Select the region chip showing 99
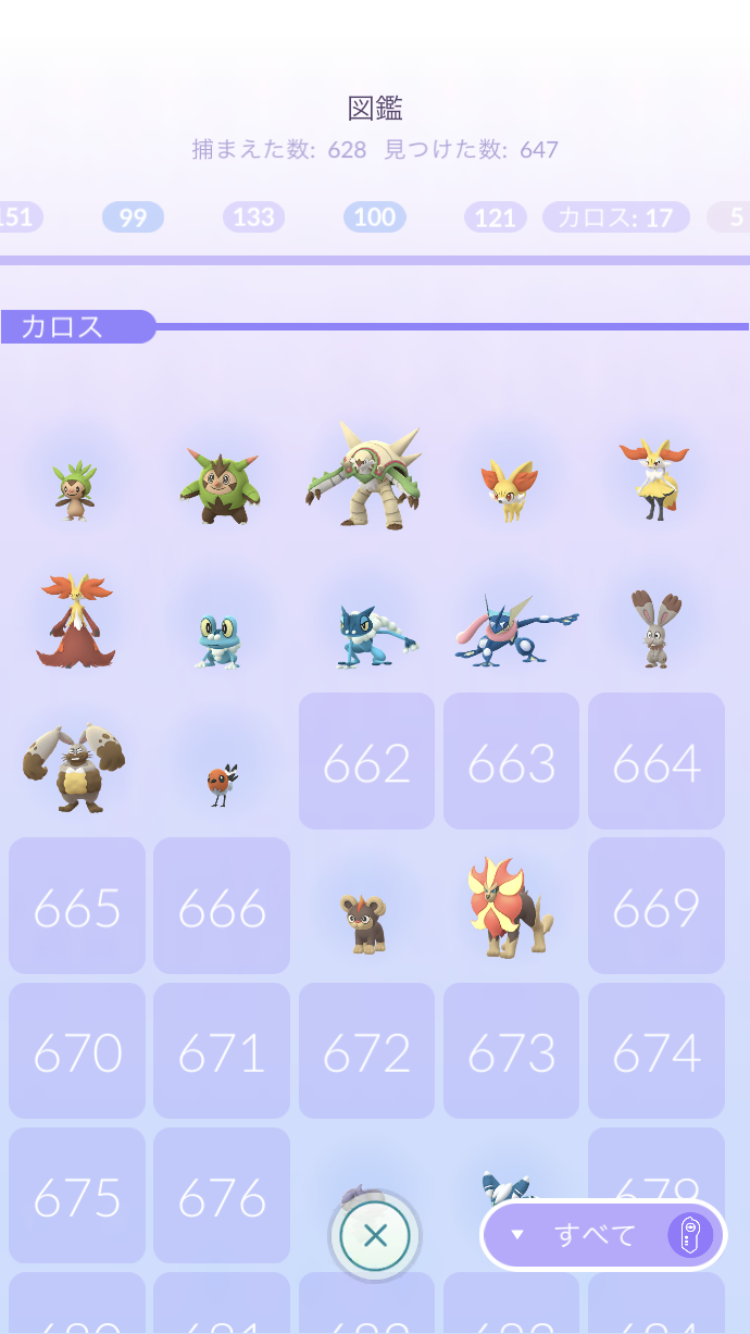The width and height of the screenshot is (750, 1334). [x=133, y=217]
